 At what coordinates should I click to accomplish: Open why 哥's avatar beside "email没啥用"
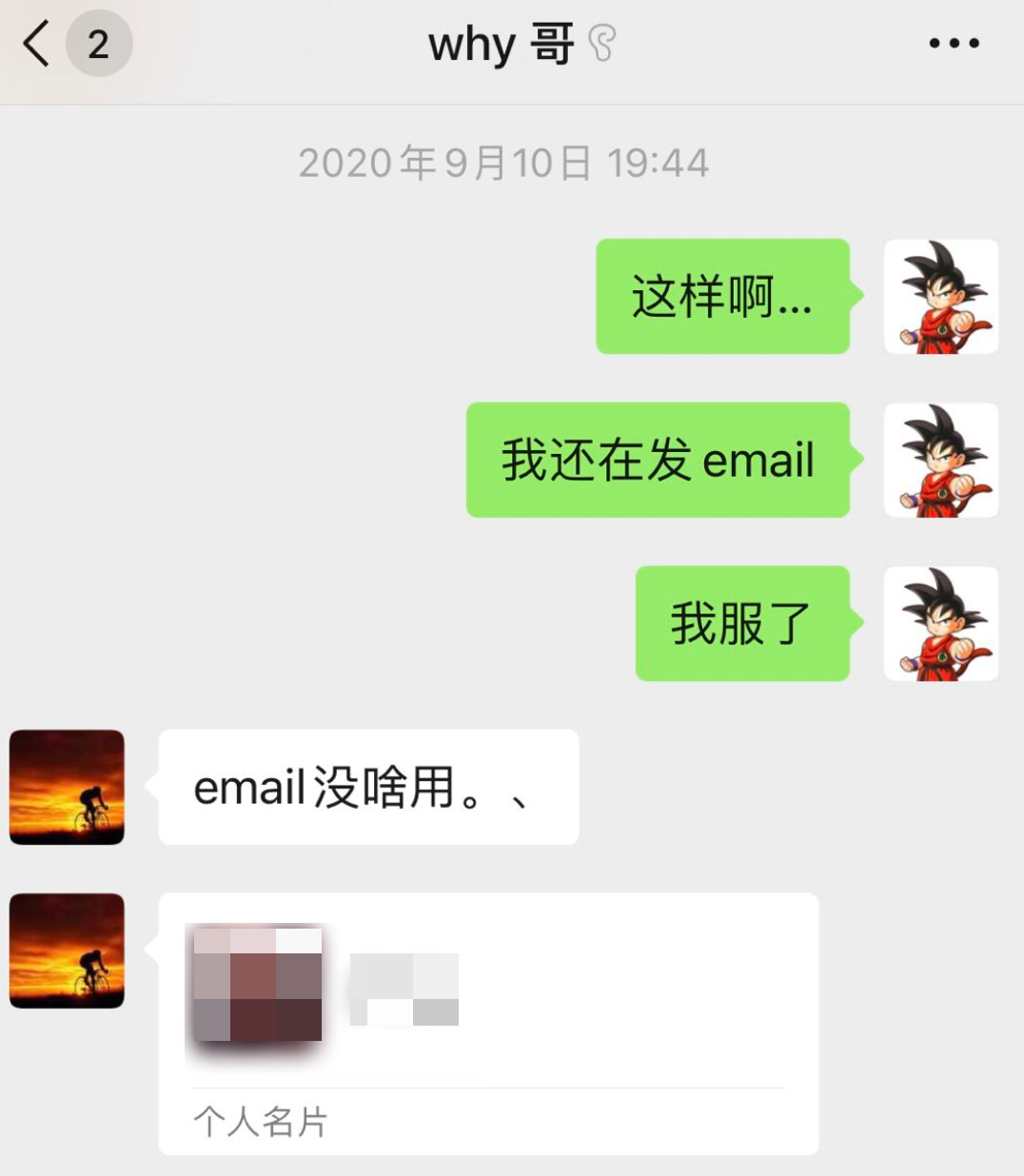point(67,787)
